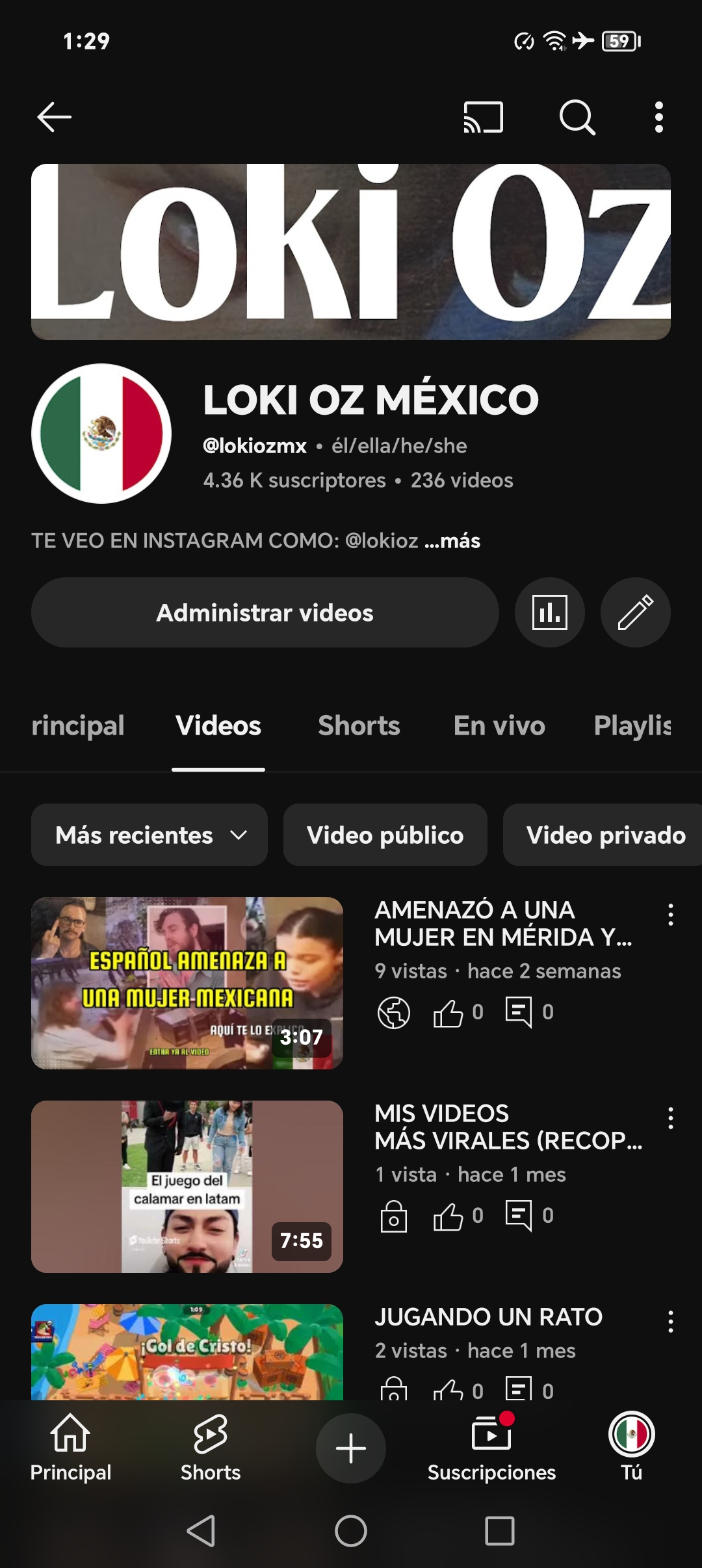Screen dimensions: 702x1568
Task: Open options for JUGANDO UN RATO video
Action: tap(670, 1322)
